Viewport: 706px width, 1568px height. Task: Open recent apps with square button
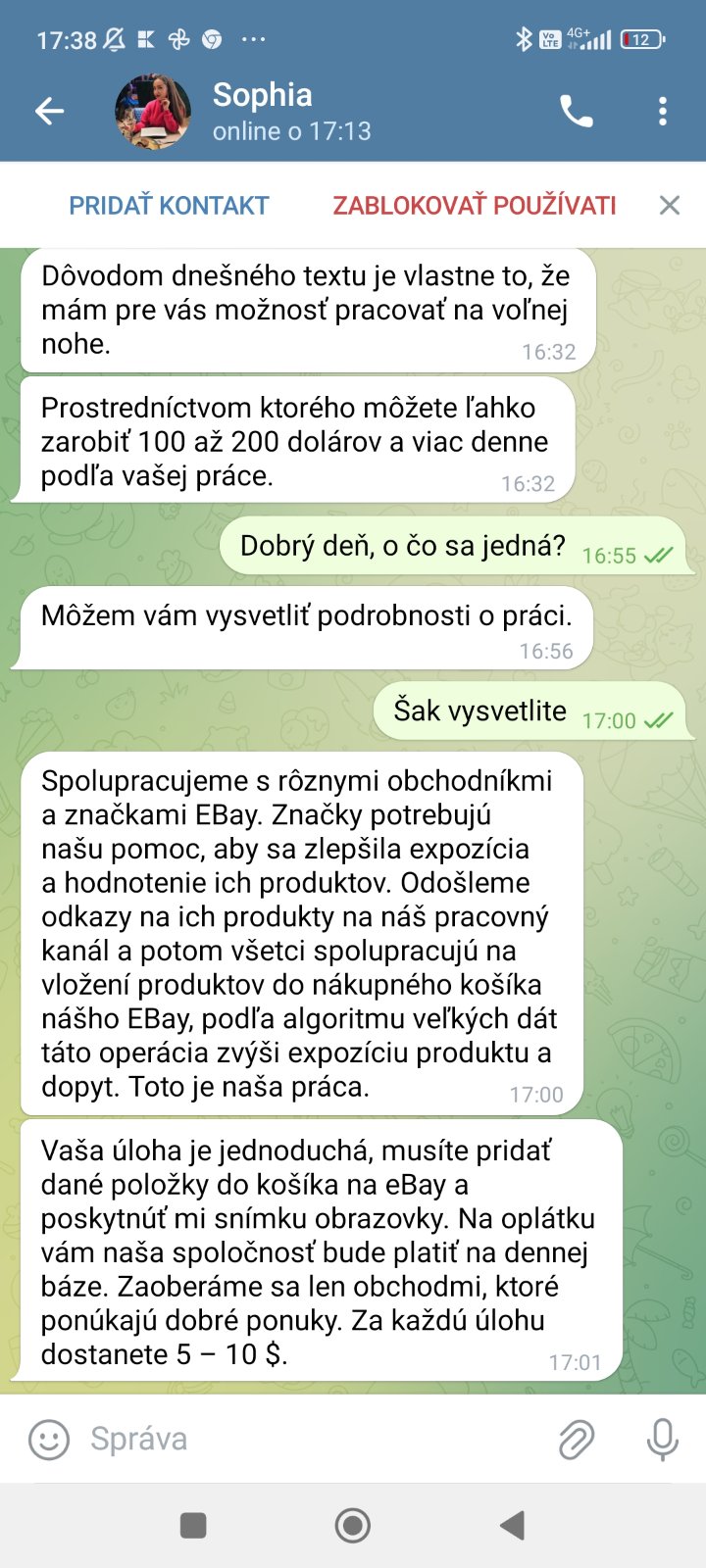(x=193, y=1525)
